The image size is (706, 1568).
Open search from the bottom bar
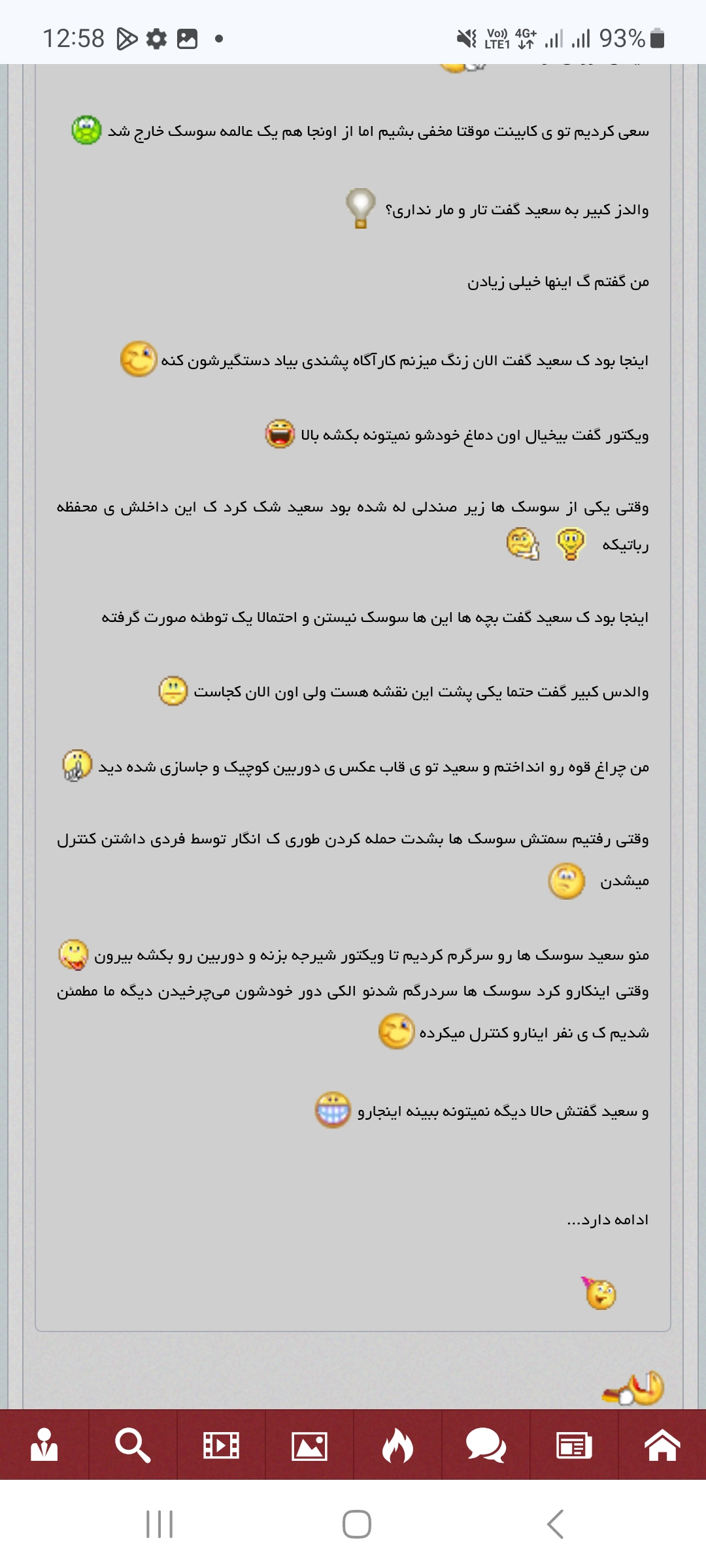click(x=133, y=1445)
